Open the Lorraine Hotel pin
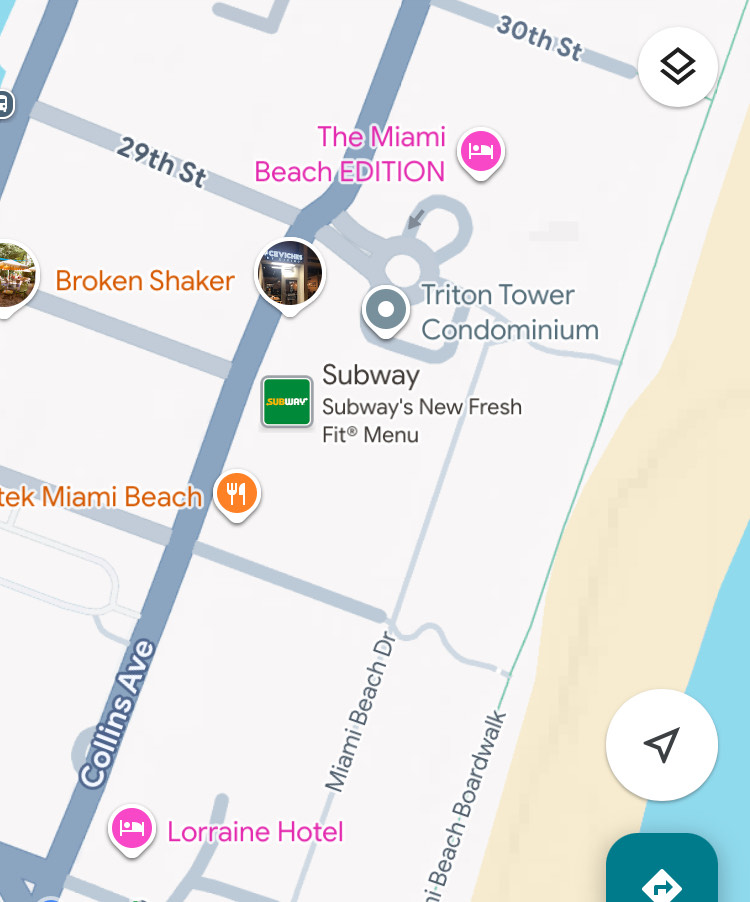This screenshot has height=902, width=750. click(x=132, y=828)
